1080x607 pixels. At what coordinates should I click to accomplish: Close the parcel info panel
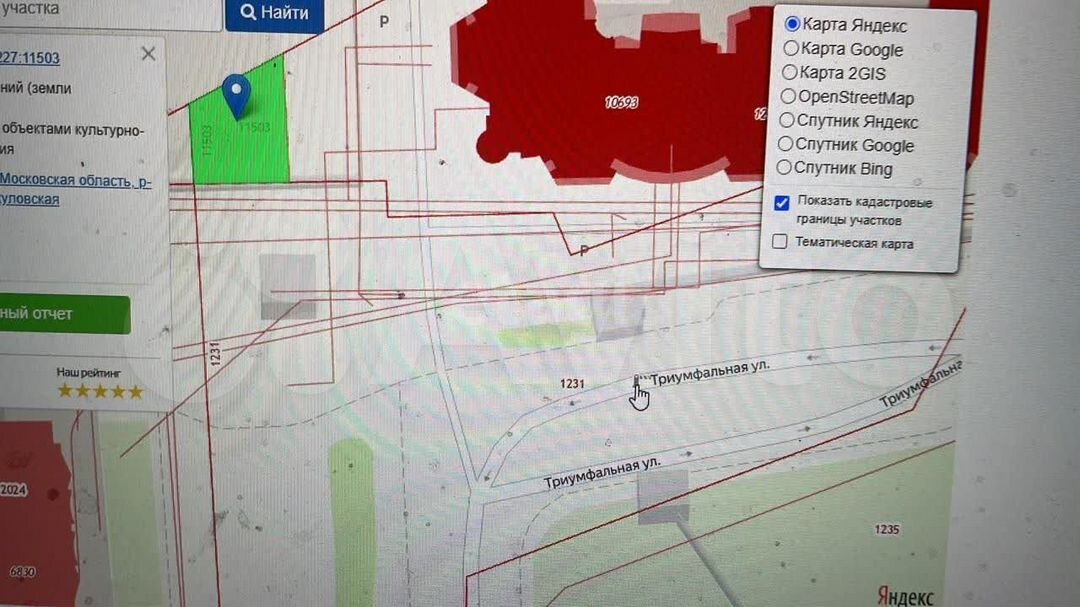pyautogui.click(x=148, y=54)
